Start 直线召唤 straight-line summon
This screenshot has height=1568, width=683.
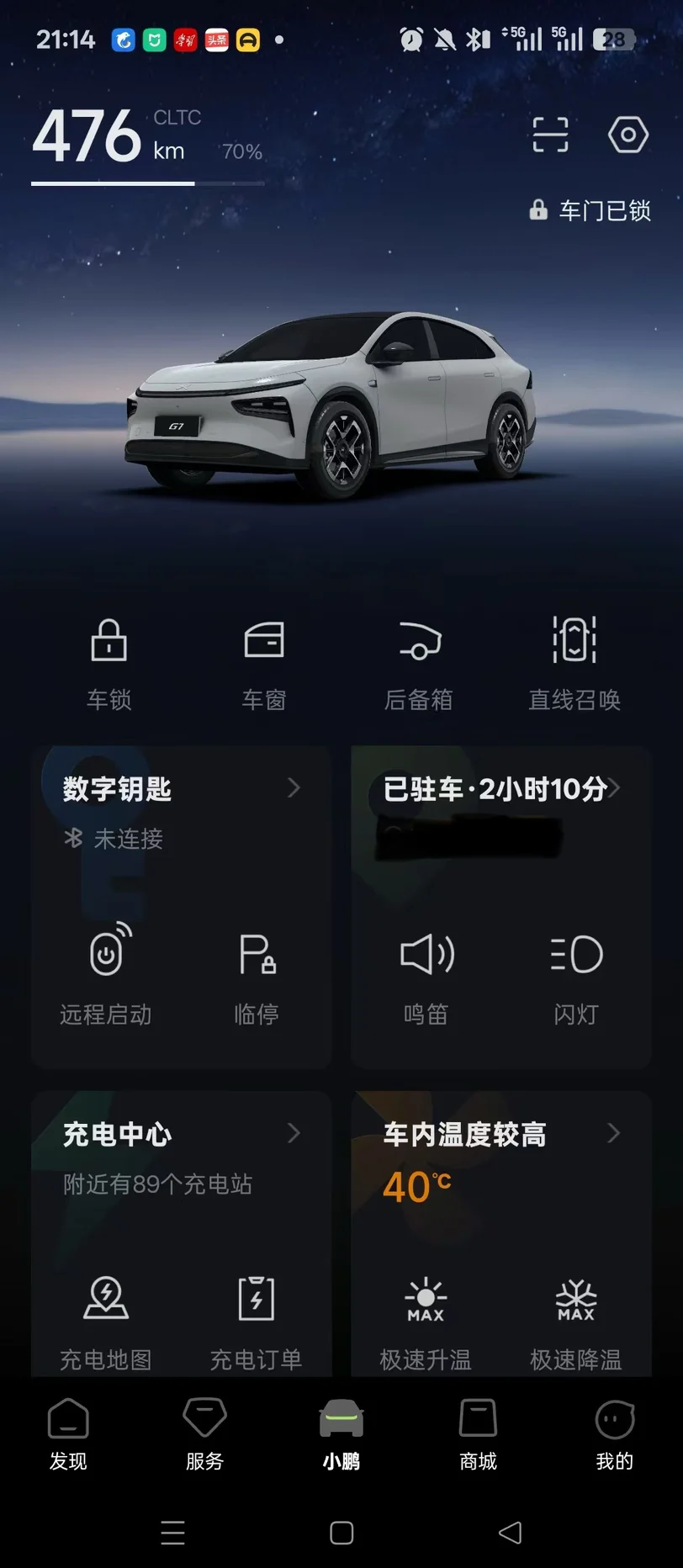coord(574,665)
